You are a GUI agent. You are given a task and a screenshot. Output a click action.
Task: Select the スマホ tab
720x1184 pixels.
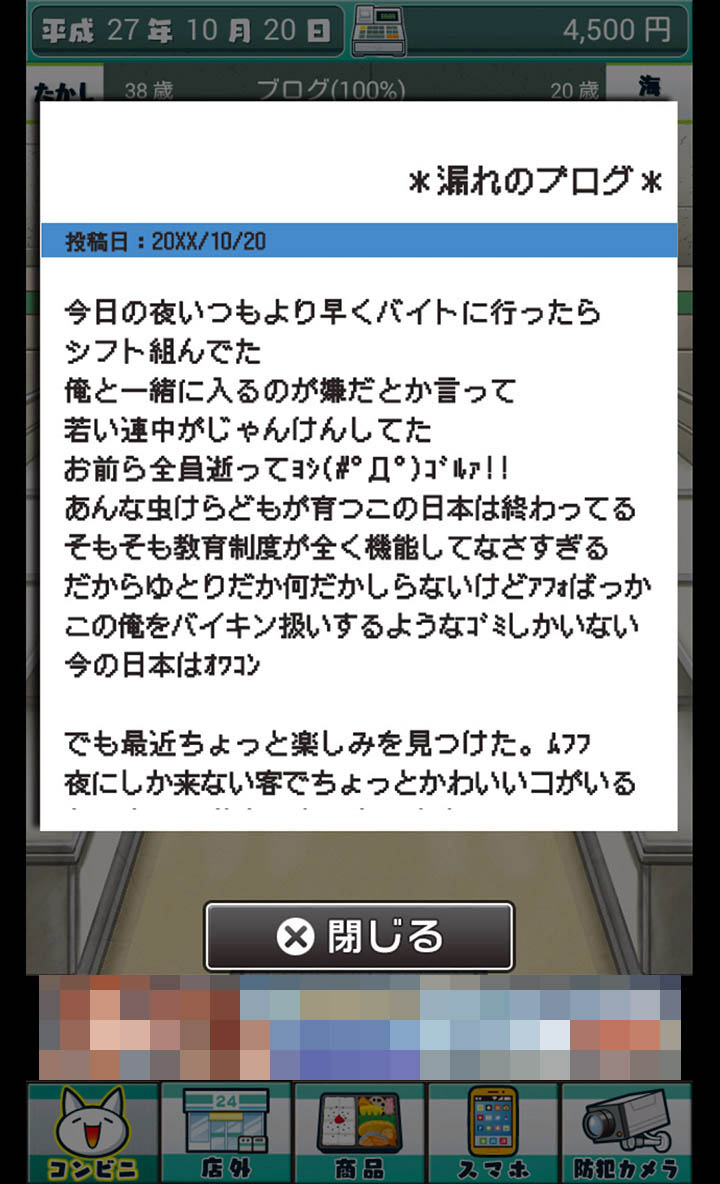(493, 1133)
